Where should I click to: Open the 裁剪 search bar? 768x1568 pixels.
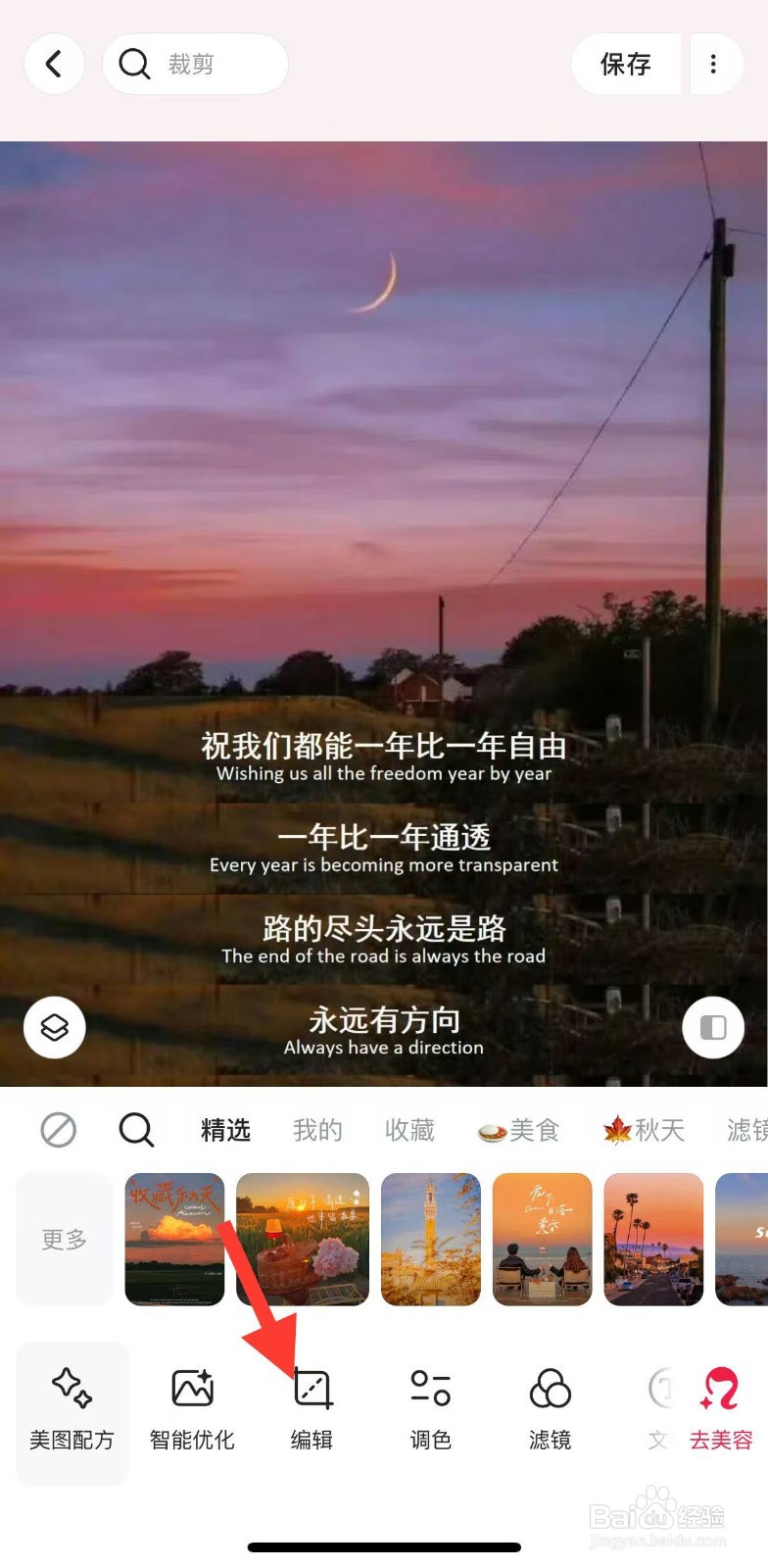pyautogui.click(x=195, y=63)
